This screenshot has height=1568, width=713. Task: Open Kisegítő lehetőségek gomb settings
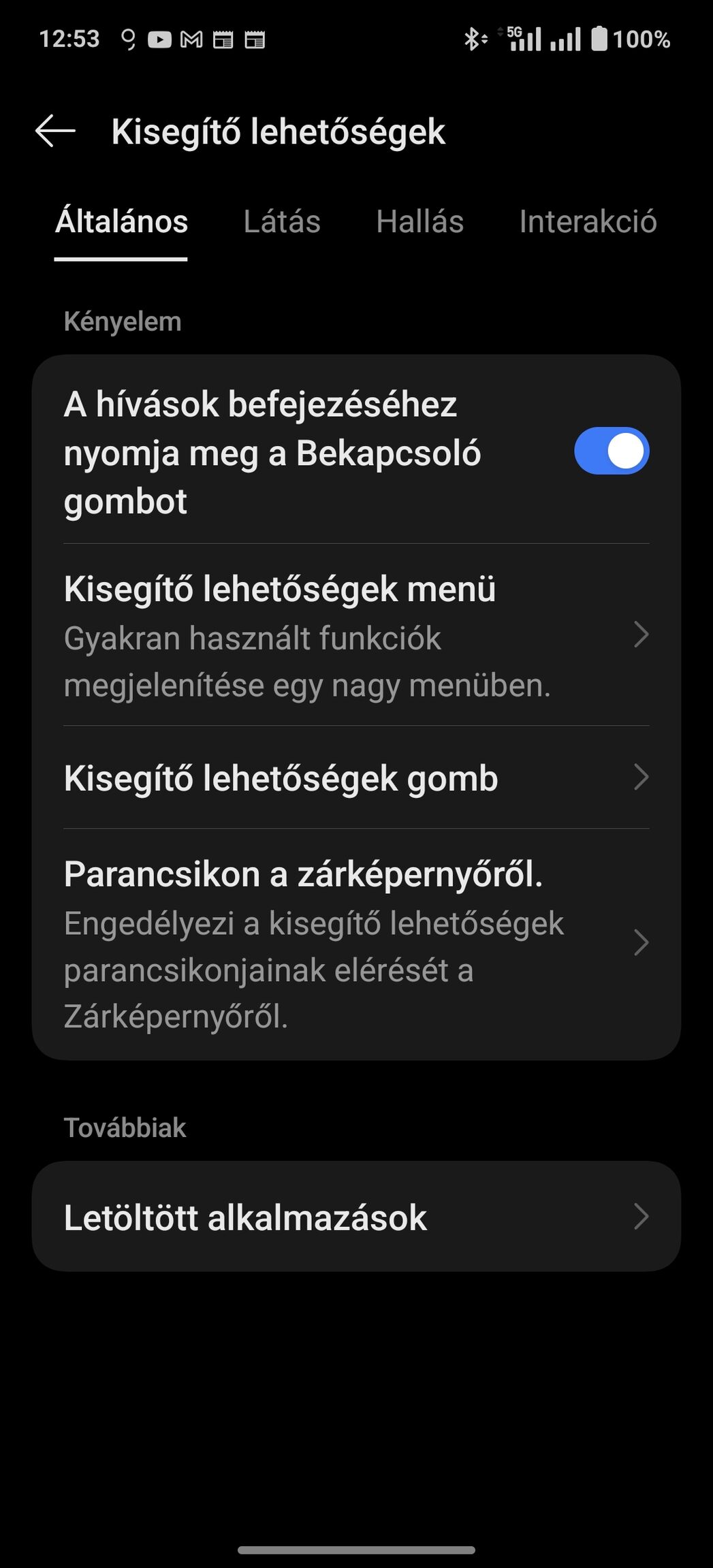(x=355, y=778)
